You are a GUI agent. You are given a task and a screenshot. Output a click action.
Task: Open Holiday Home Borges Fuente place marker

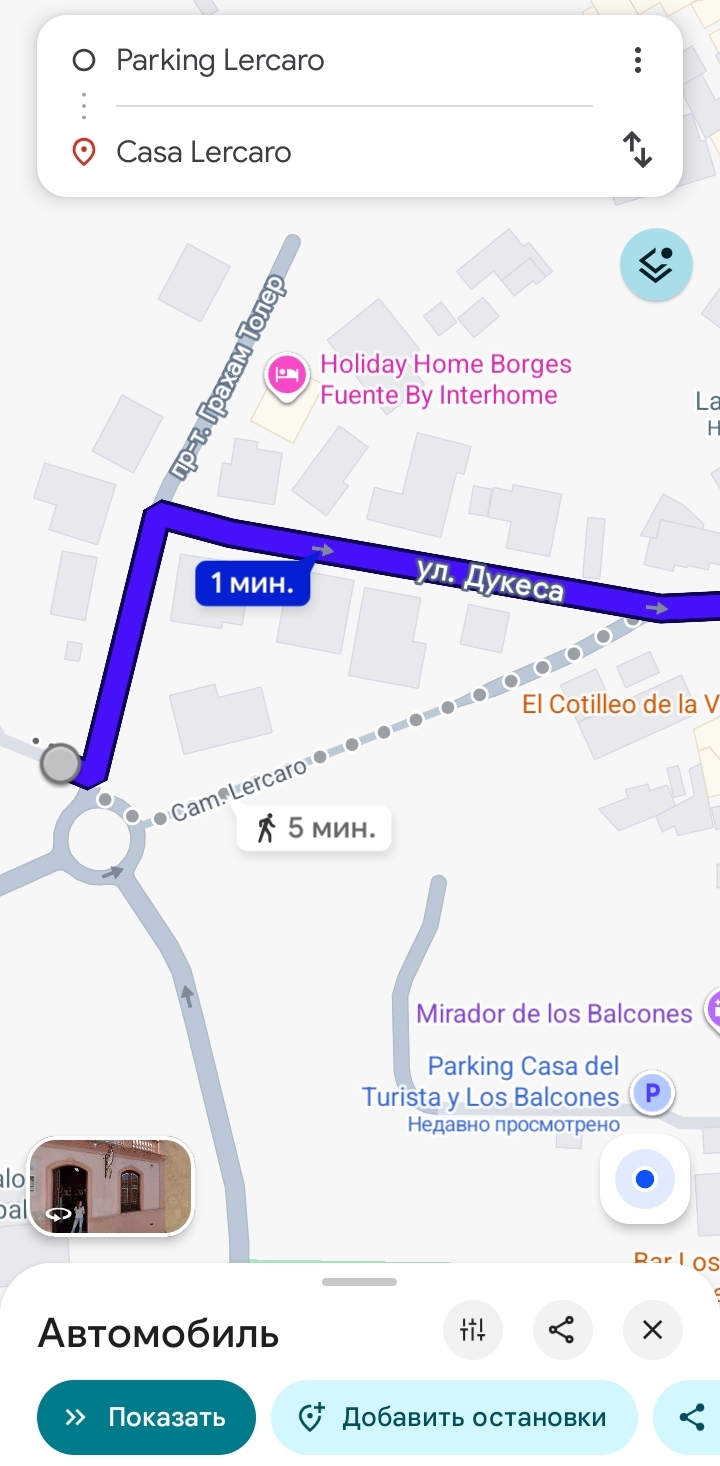coord(288,379)
